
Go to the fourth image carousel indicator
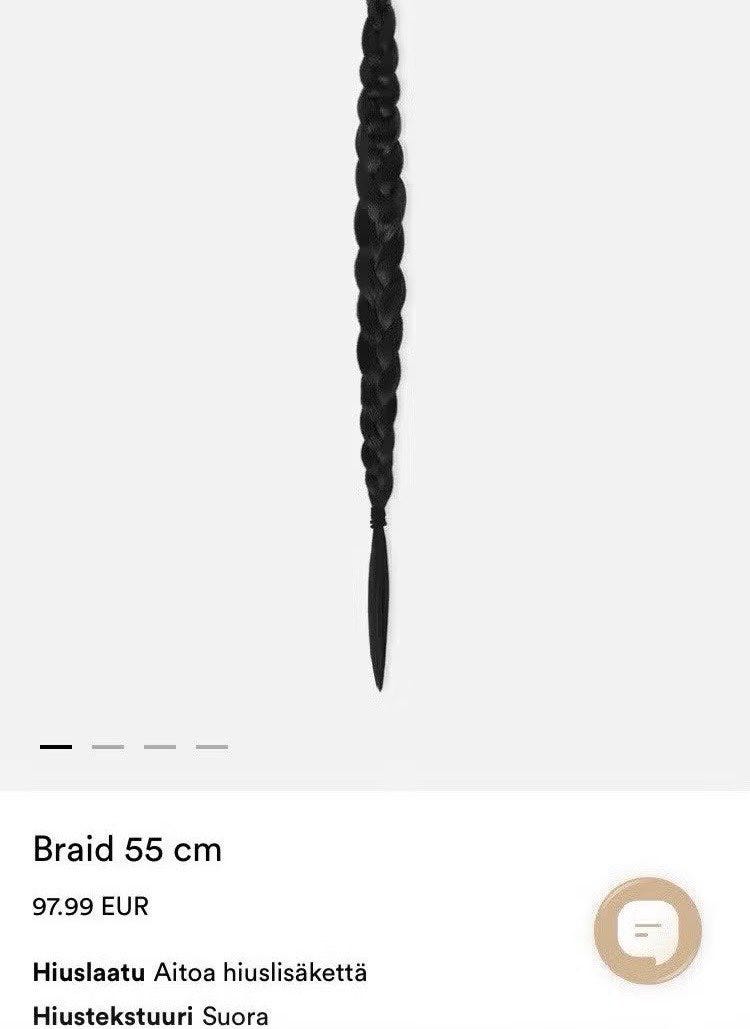click(212, 746)
